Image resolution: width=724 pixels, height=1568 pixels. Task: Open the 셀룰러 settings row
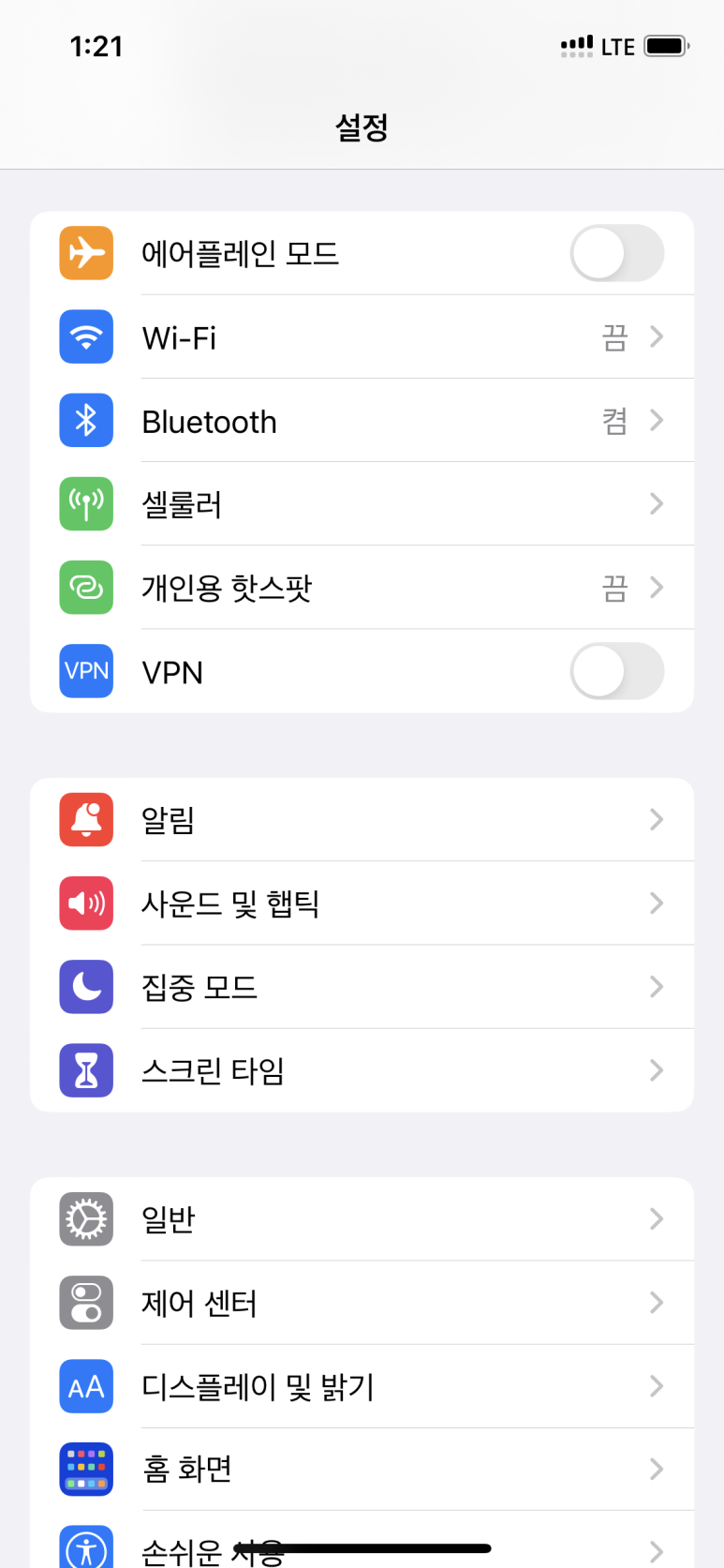point(362,504)
